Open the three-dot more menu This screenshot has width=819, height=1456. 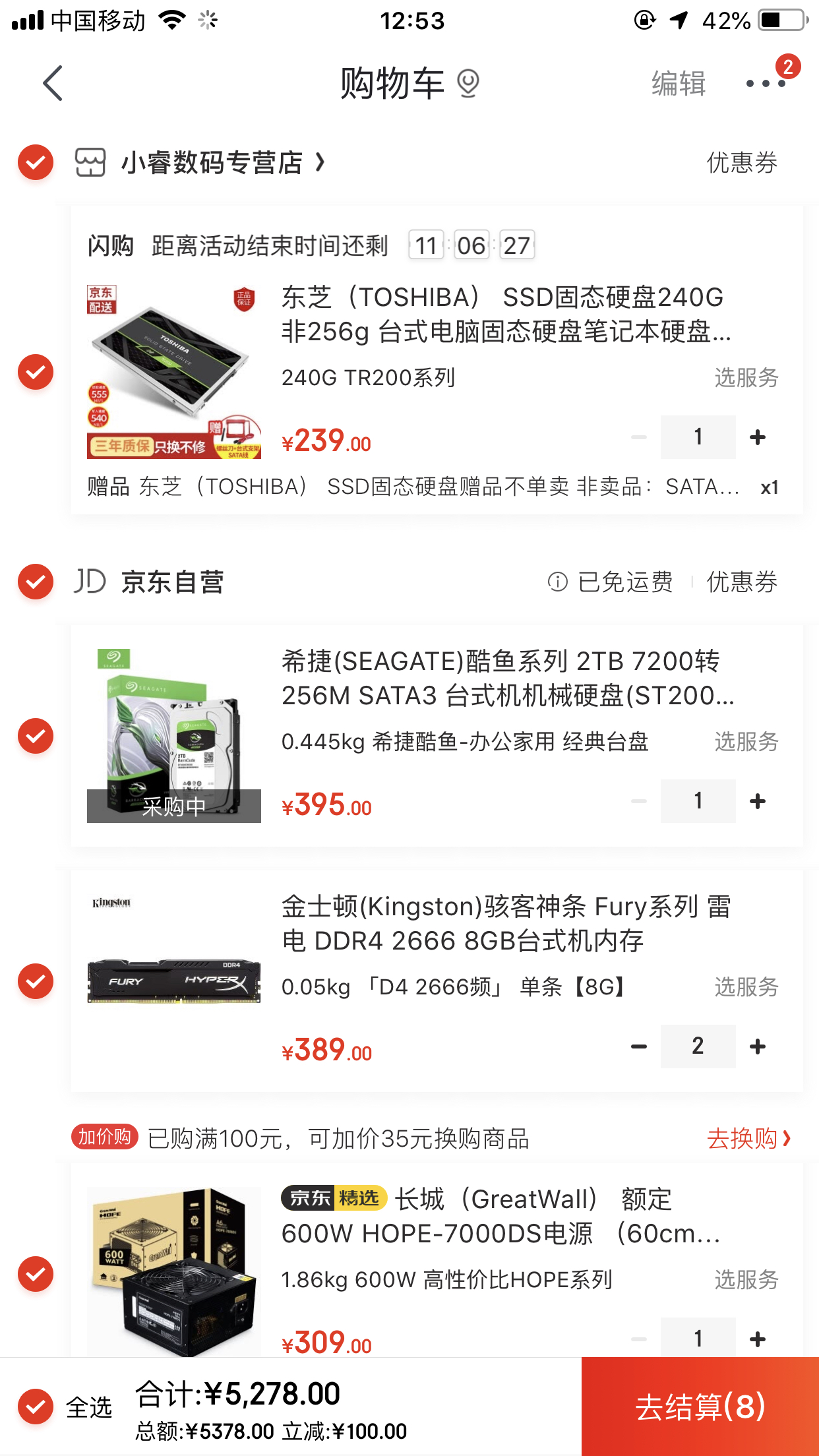tap(765, 84)
